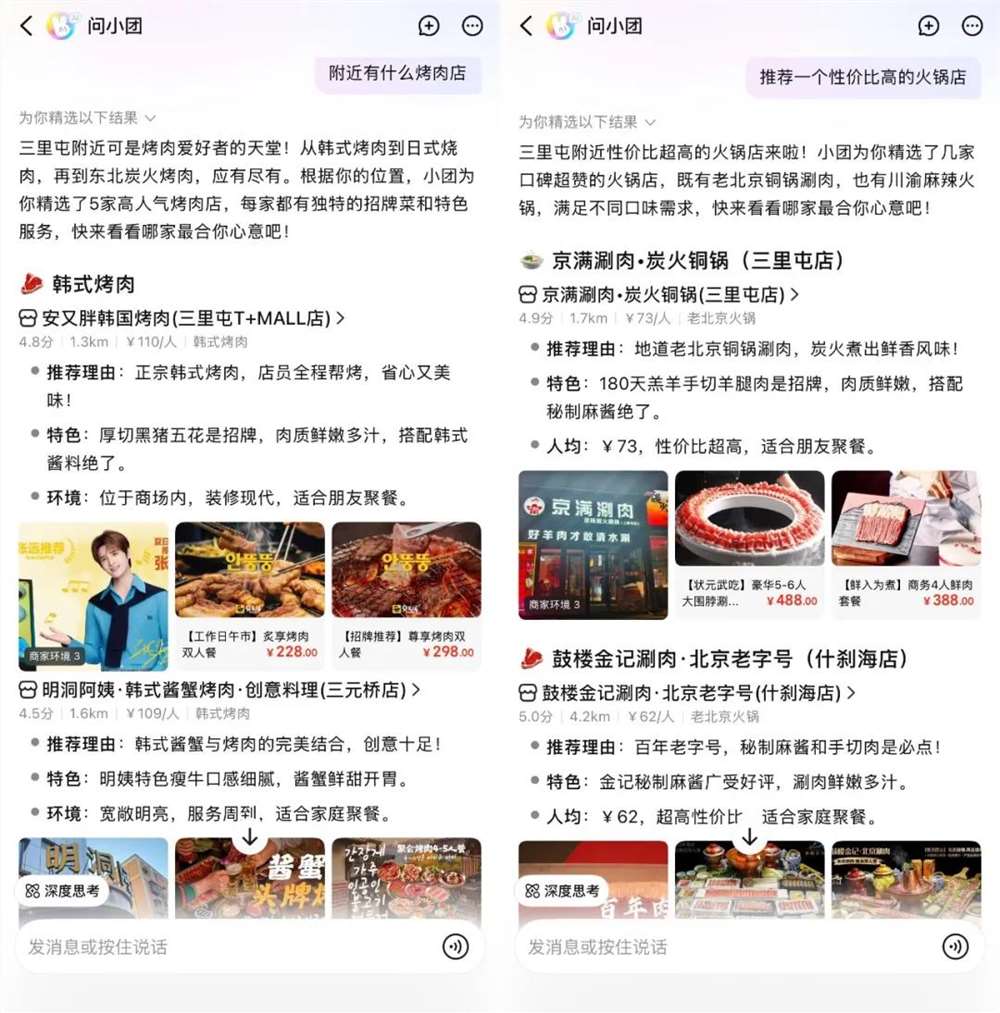The height and width of the screenshot is (1013, 1000).
Task: Collapse the 为你精选以下结果 section on the left
Action: coord(149,121)
